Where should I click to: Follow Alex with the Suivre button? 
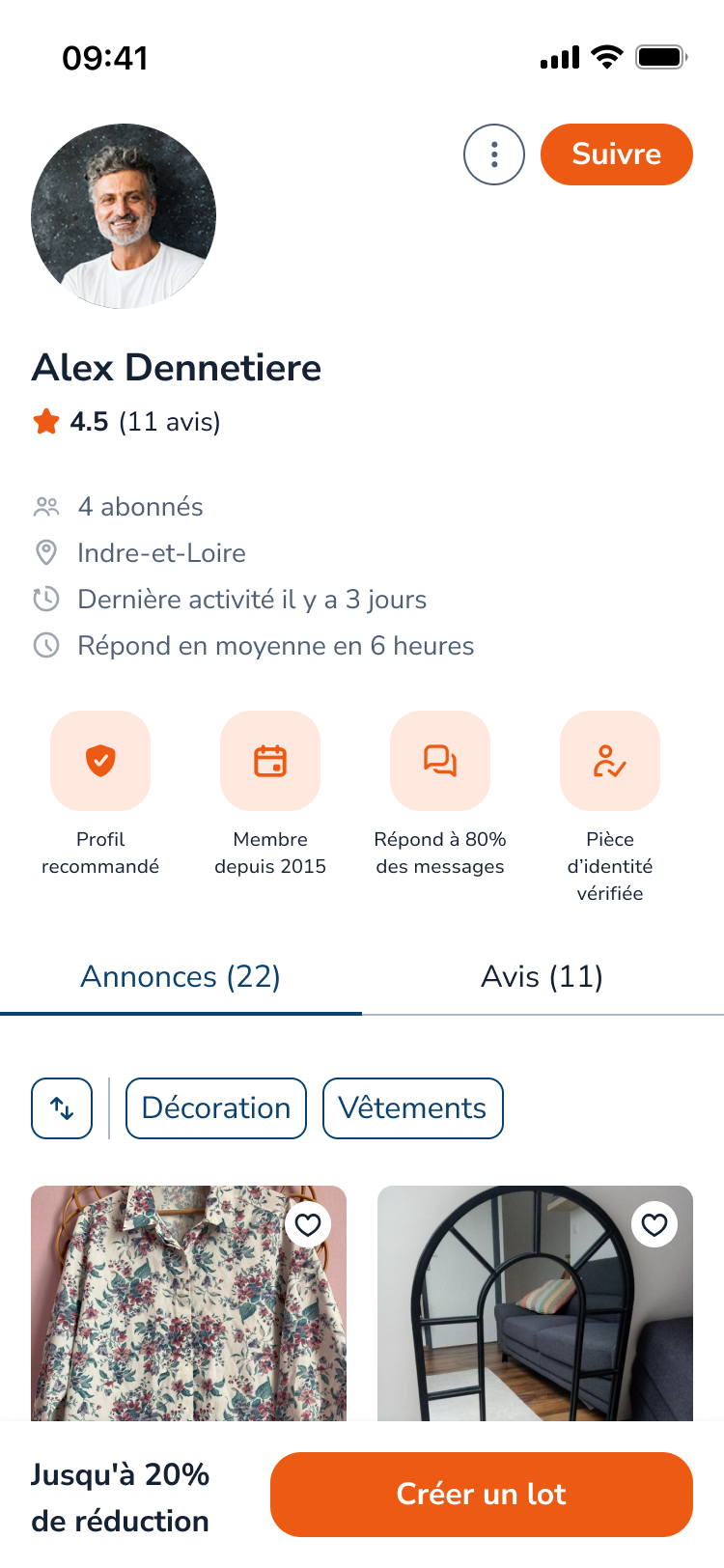[616, 154]
